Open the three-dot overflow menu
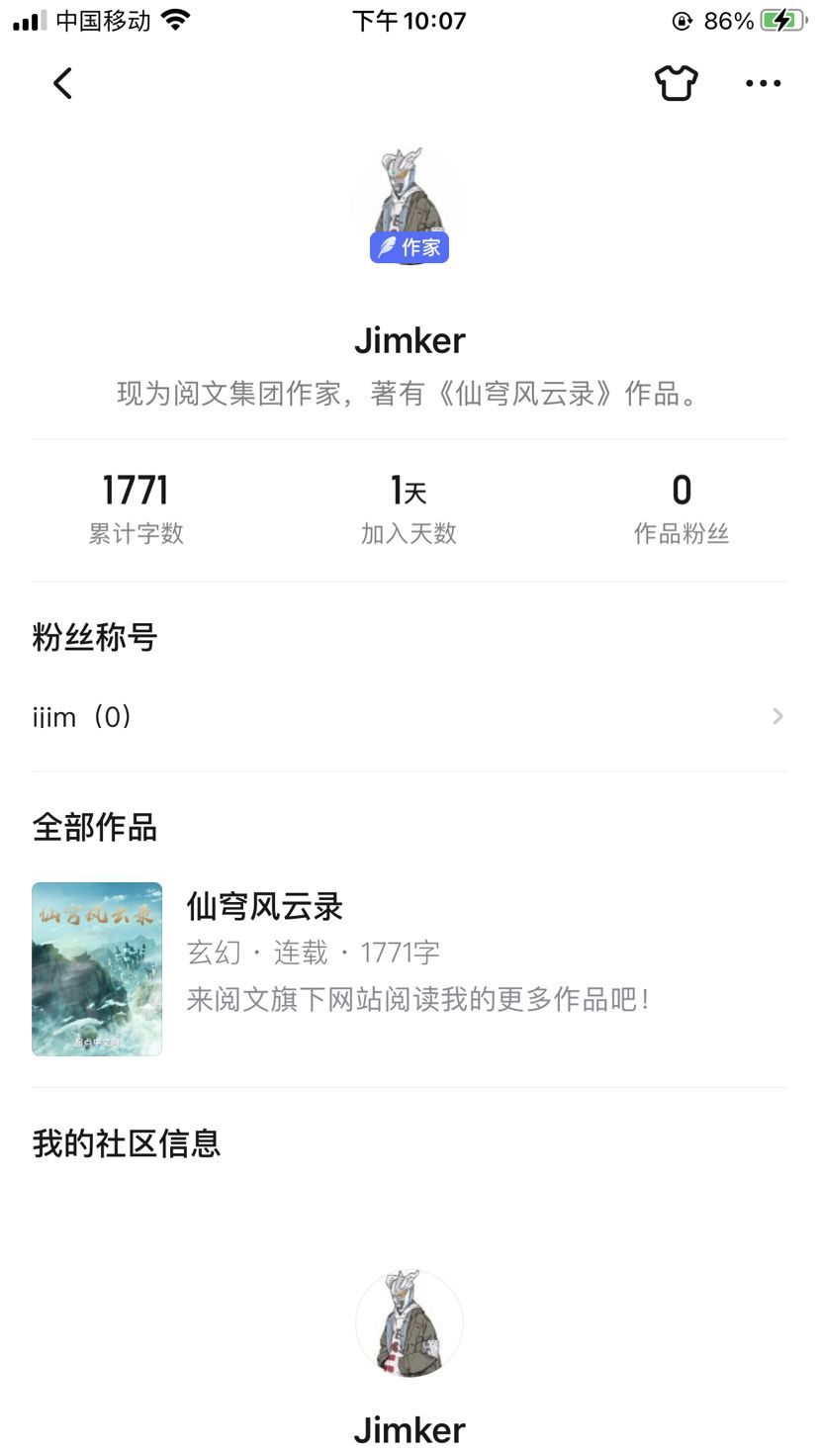The image size is (819, 1456). tap(763, 83)
